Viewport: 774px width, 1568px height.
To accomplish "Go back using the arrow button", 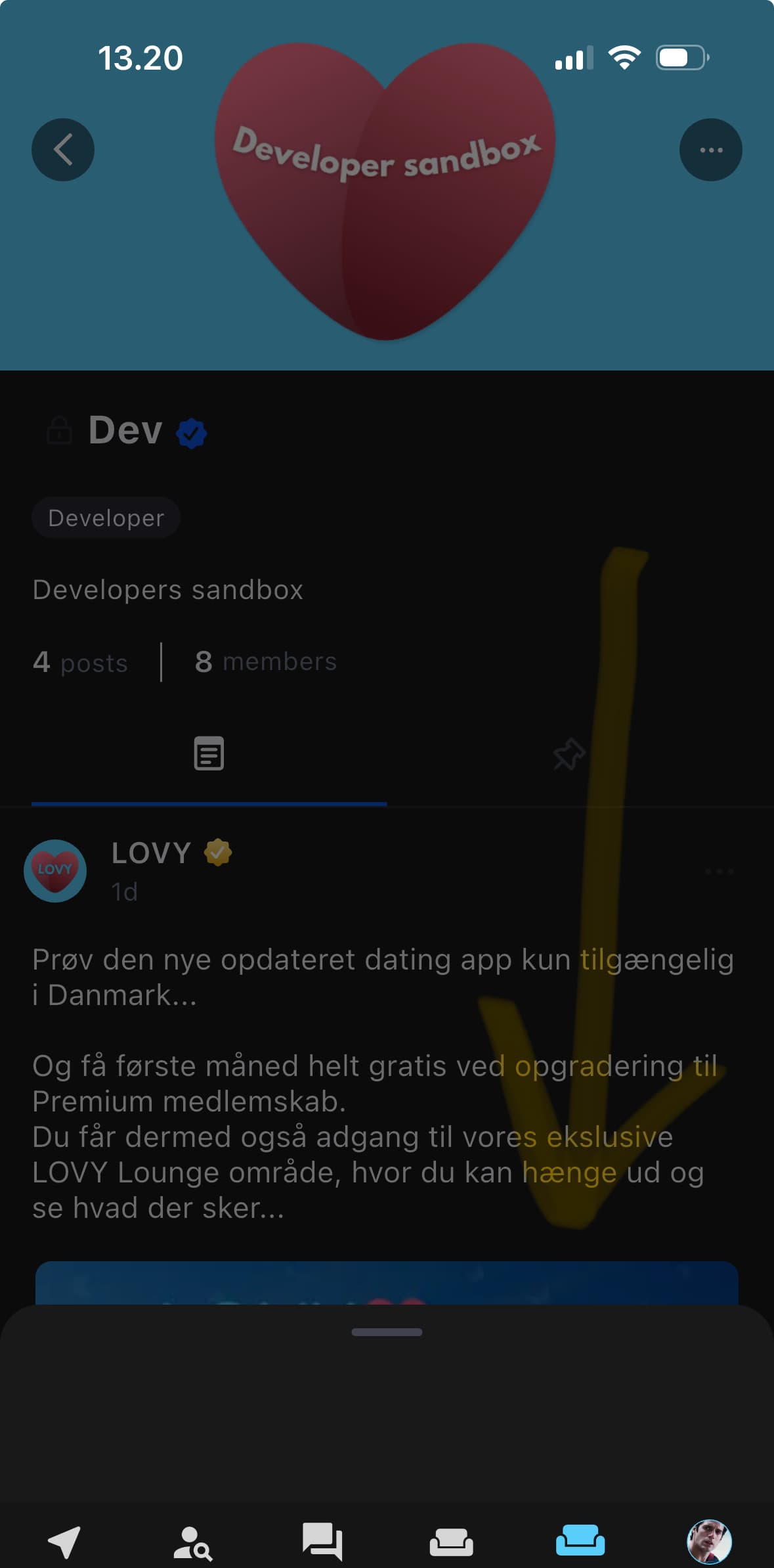I will (63, 150).
